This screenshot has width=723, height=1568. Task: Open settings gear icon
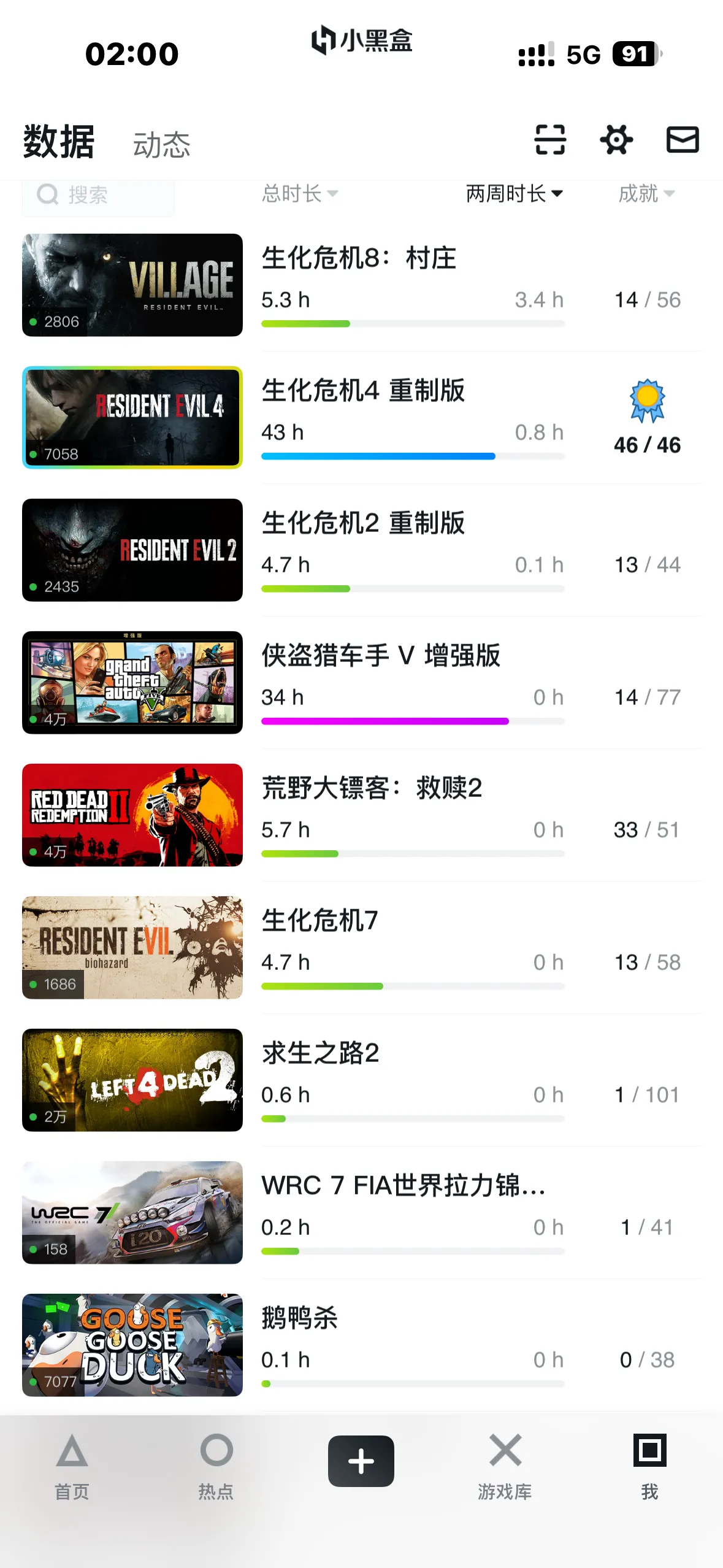[616, 140]
